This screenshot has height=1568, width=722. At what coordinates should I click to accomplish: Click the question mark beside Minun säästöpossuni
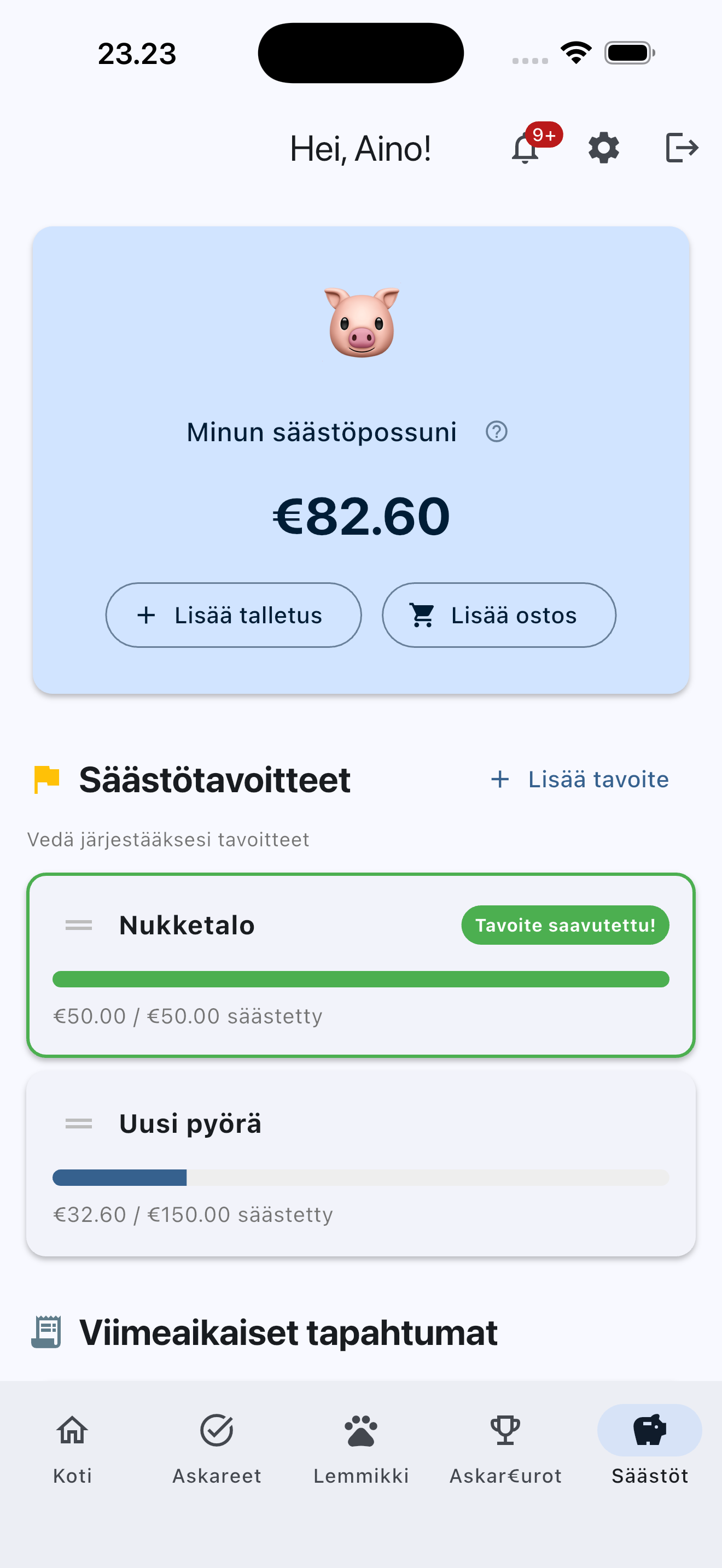pos(496,432)
